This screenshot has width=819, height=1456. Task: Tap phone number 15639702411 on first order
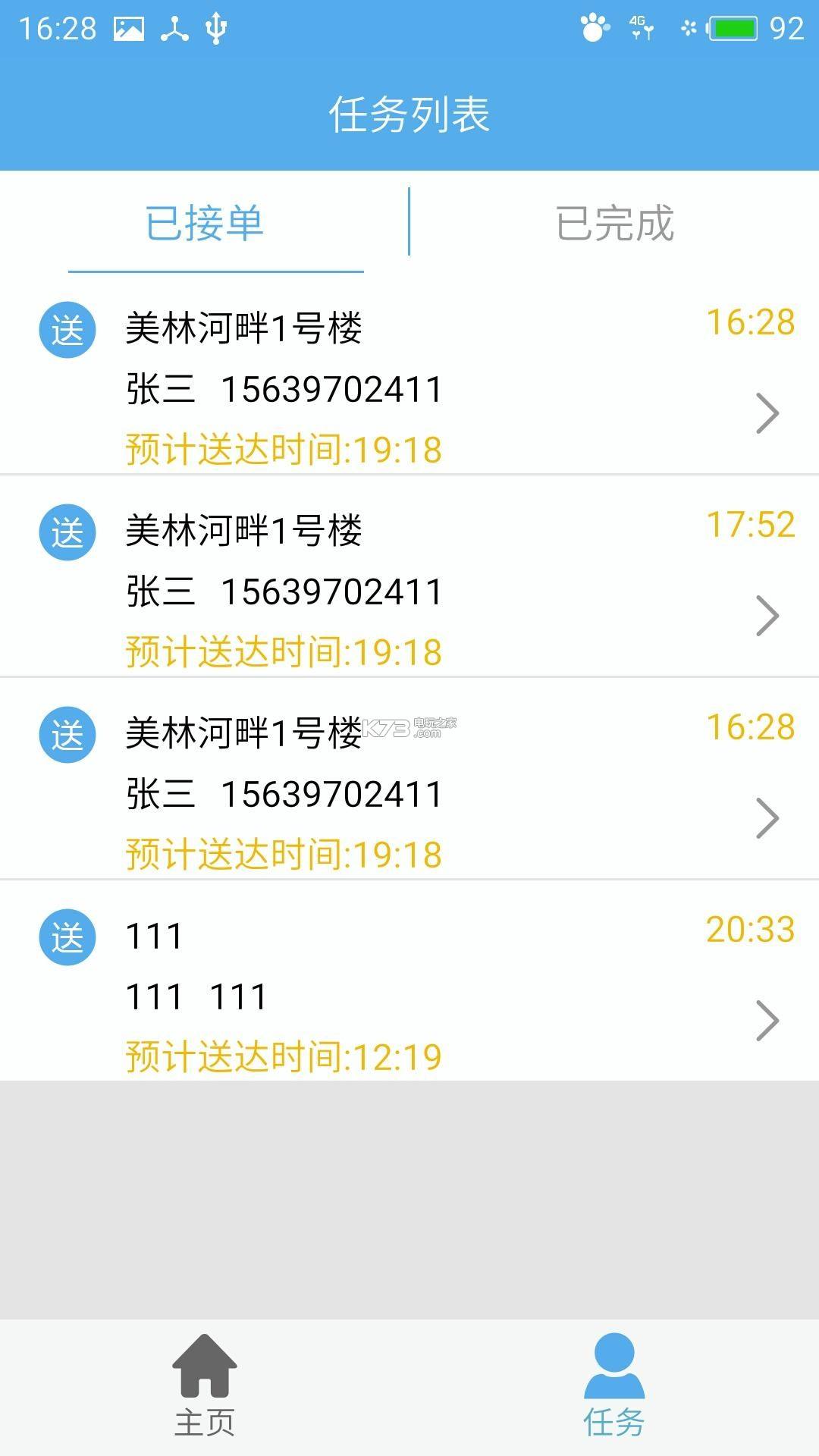tap(334, 389)
